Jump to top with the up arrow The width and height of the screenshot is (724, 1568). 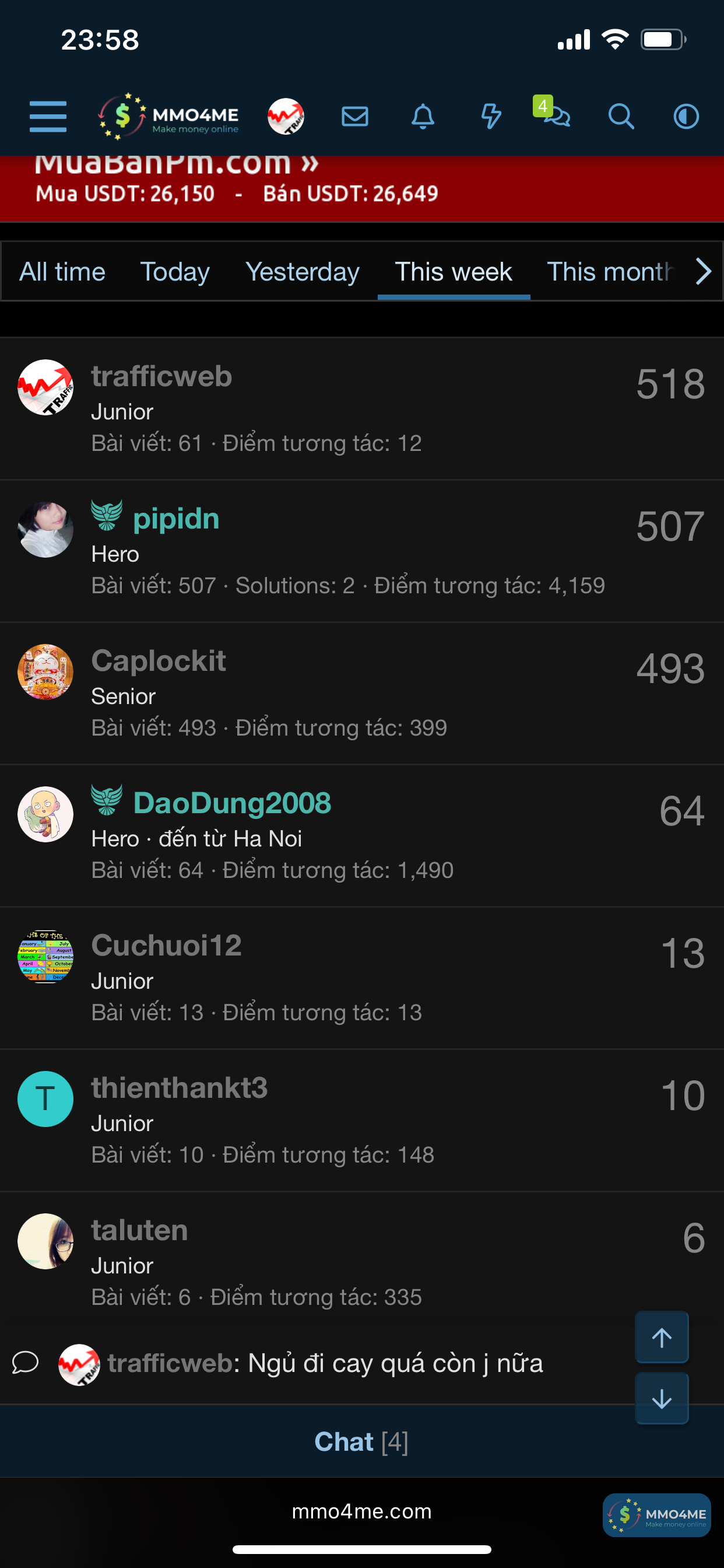point(661,1336)
